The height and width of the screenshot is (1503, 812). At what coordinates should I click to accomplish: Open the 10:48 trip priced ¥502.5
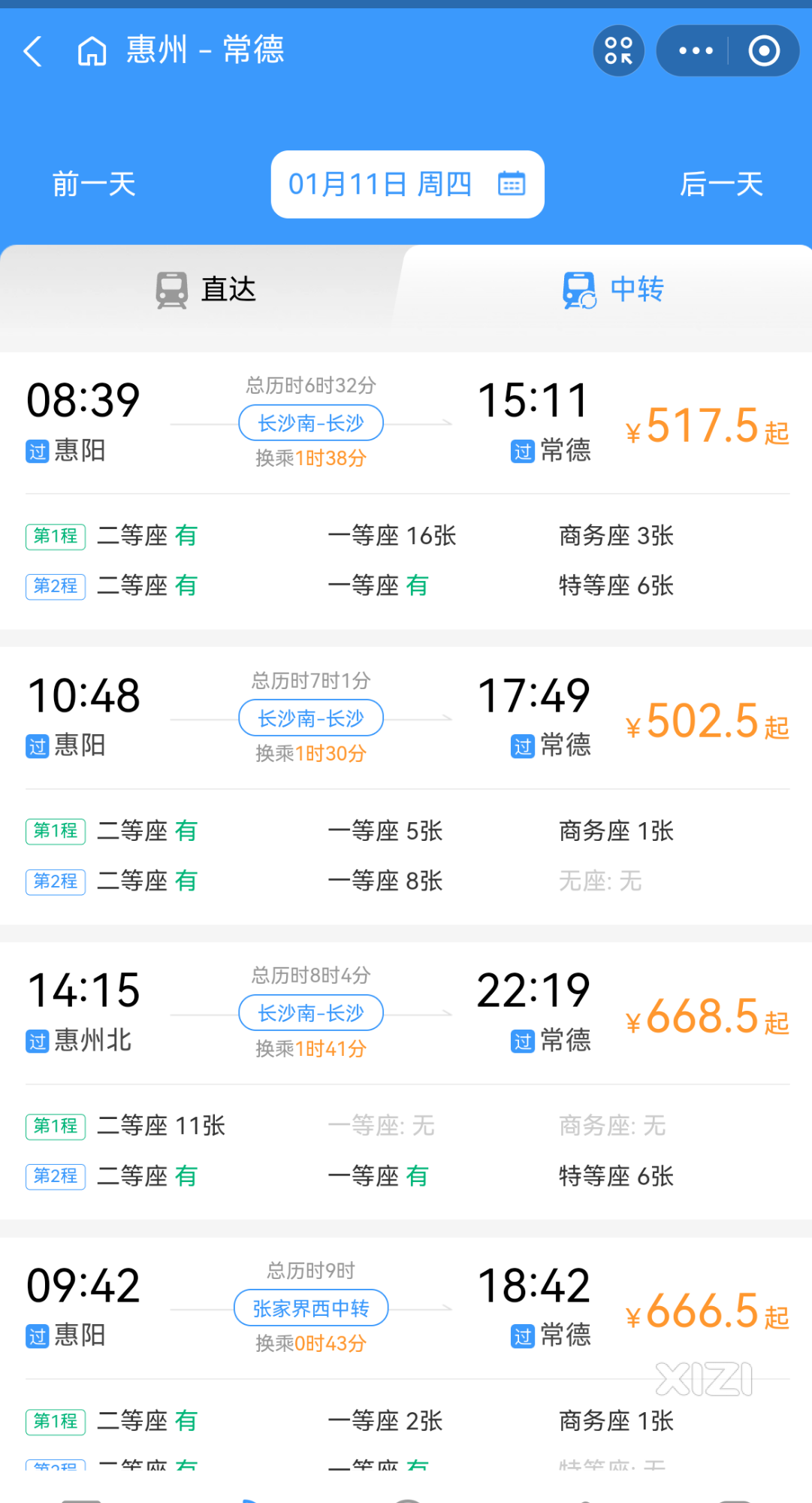(406, 786)
